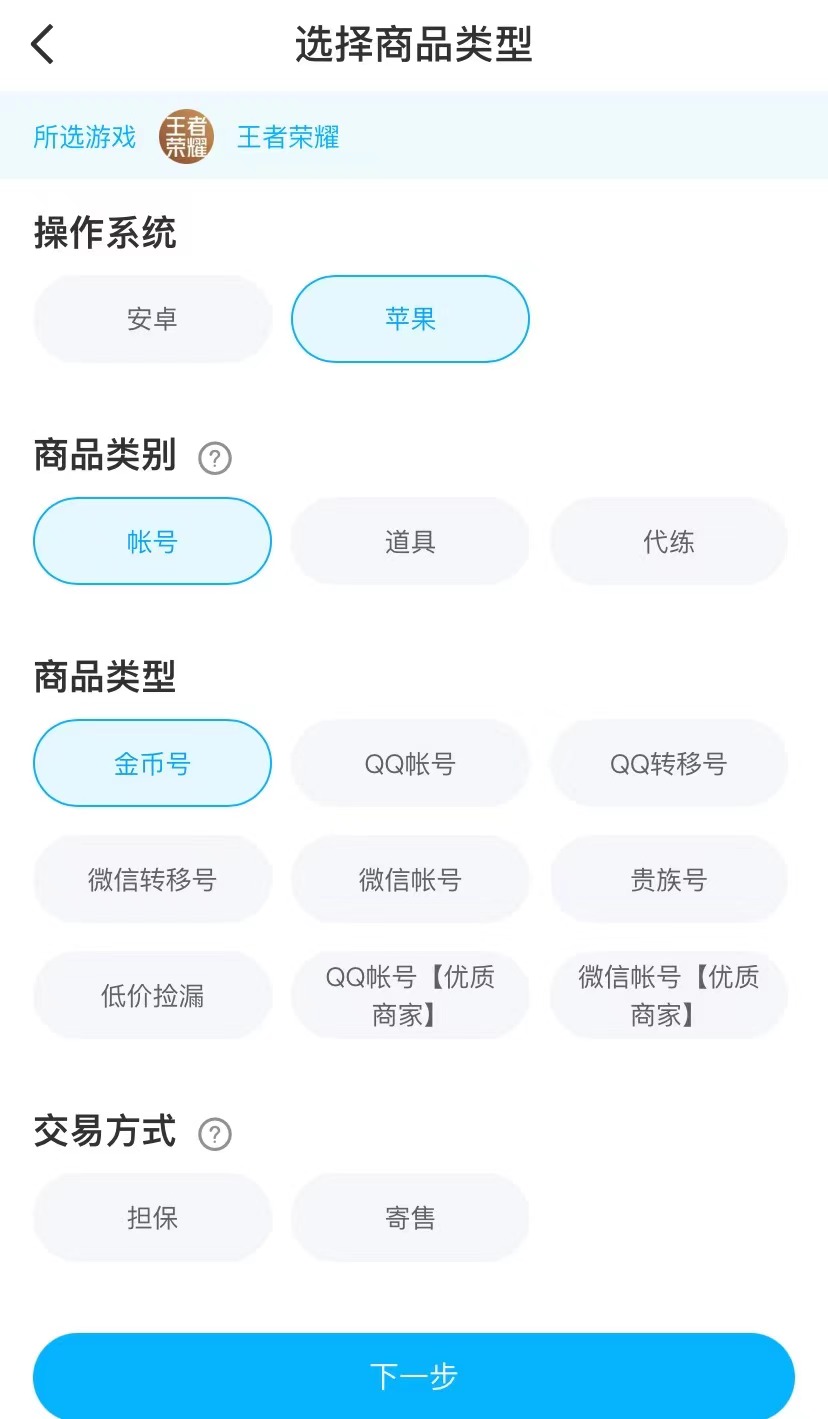
Task: Choose 寄售 trading method
Action: click(x=410, y=1217)
